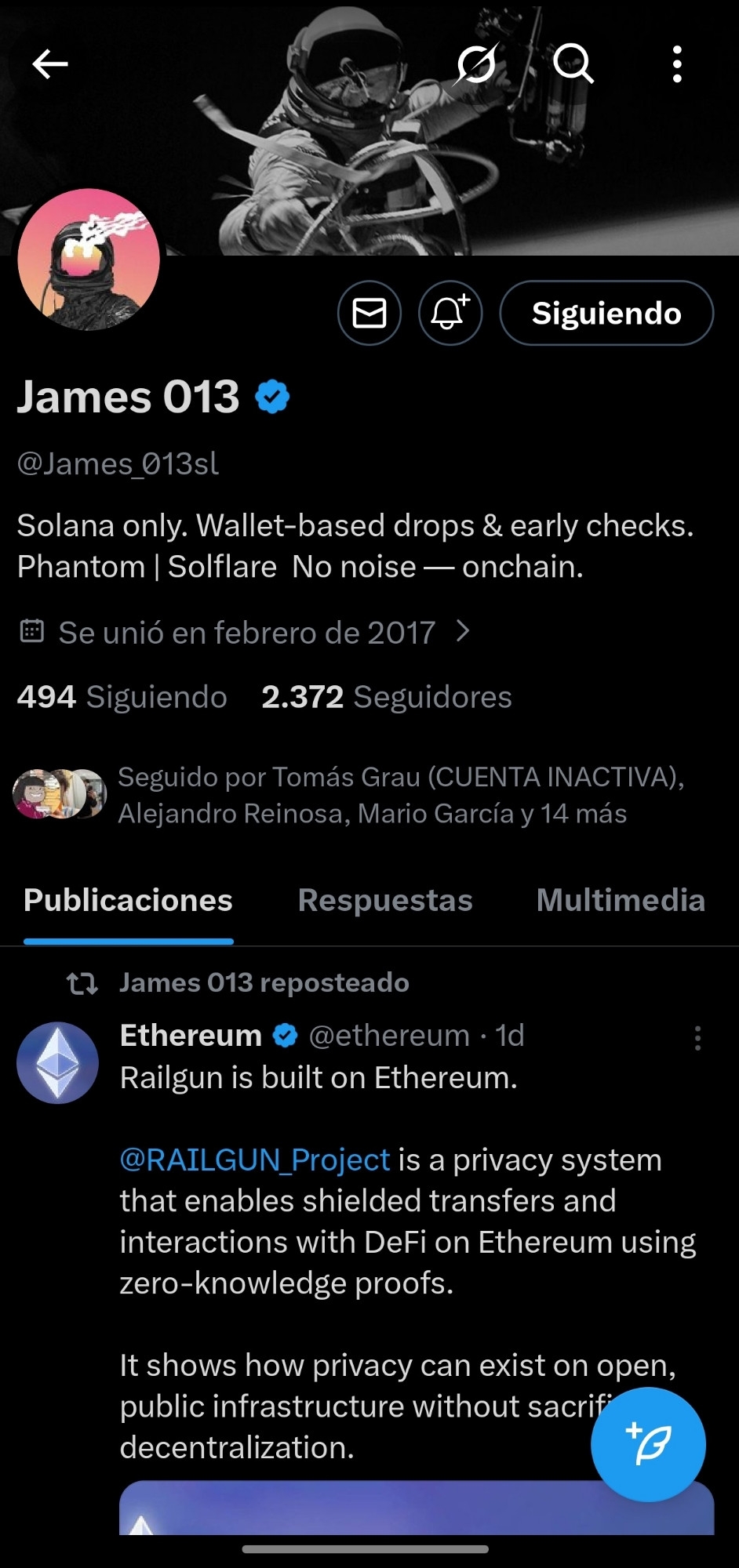Open the join date details
Viewport: 739px width, 1568px height.
[x=246, y=633]
